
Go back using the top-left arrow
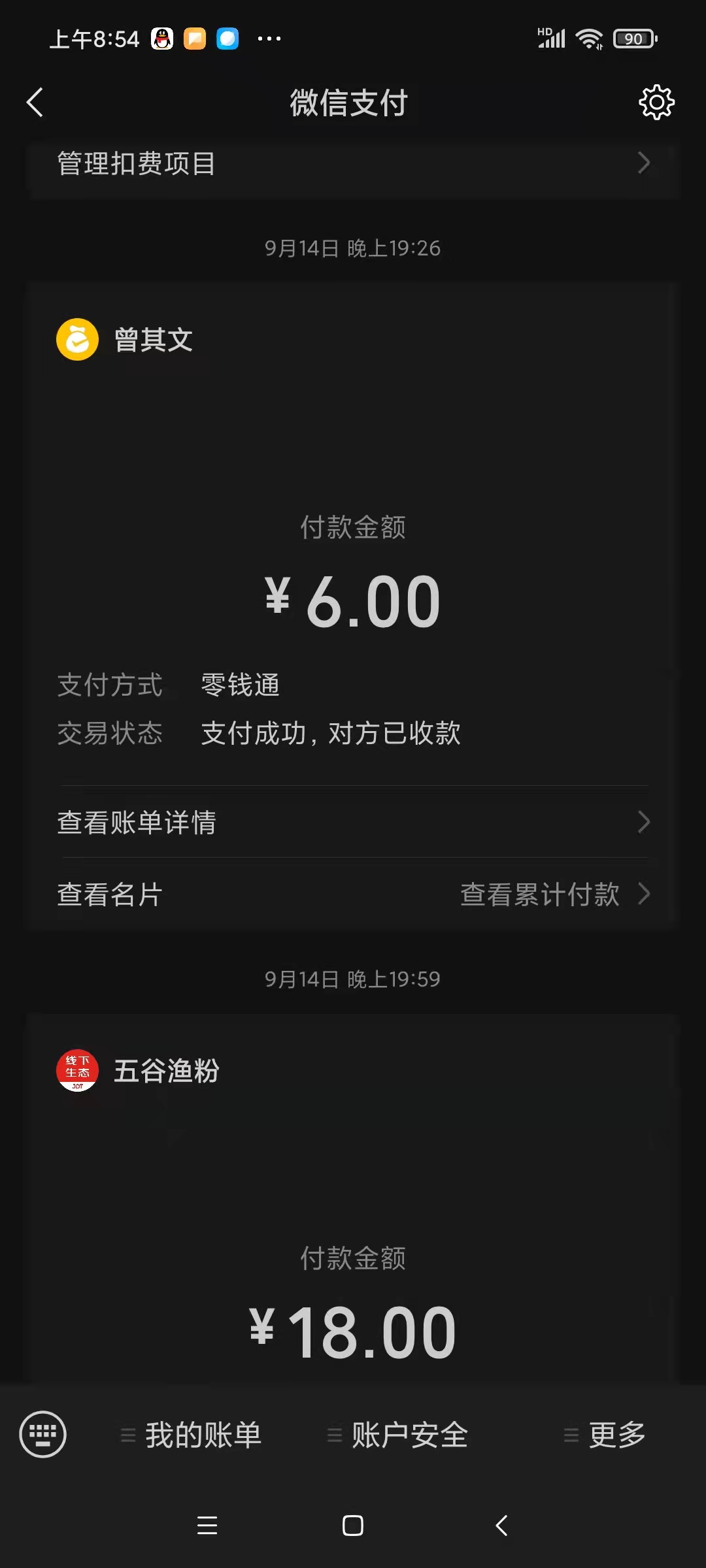coord(35,103)
